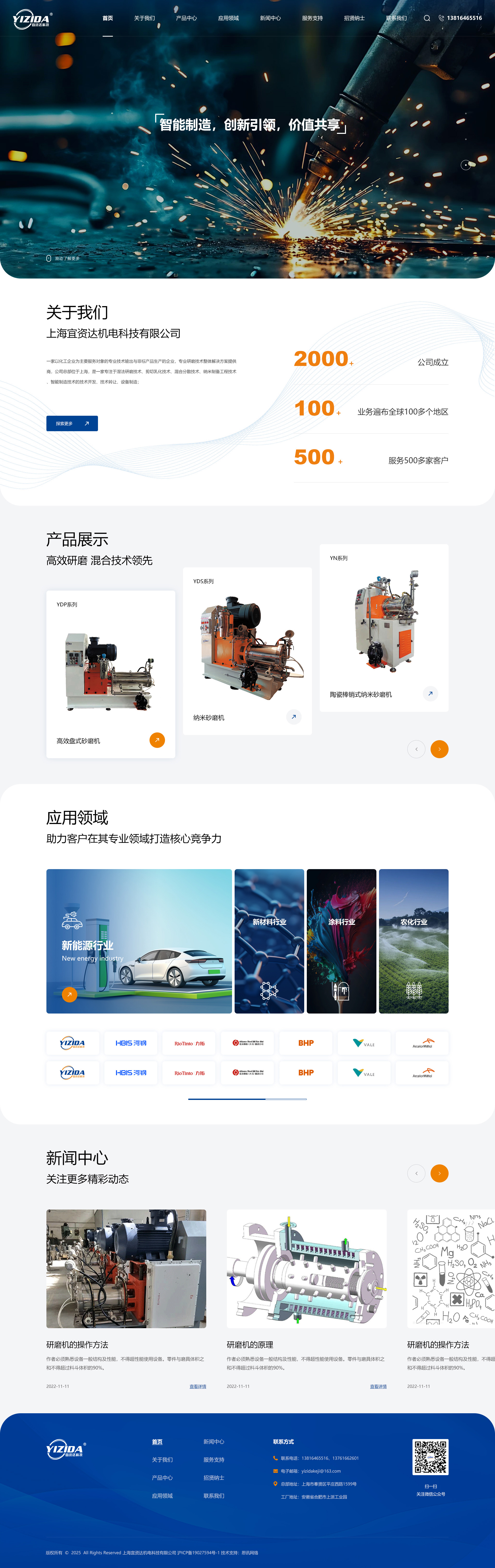Select 服务支持 in top navigation
The image size is (495, 1568).
click(312, 18)
